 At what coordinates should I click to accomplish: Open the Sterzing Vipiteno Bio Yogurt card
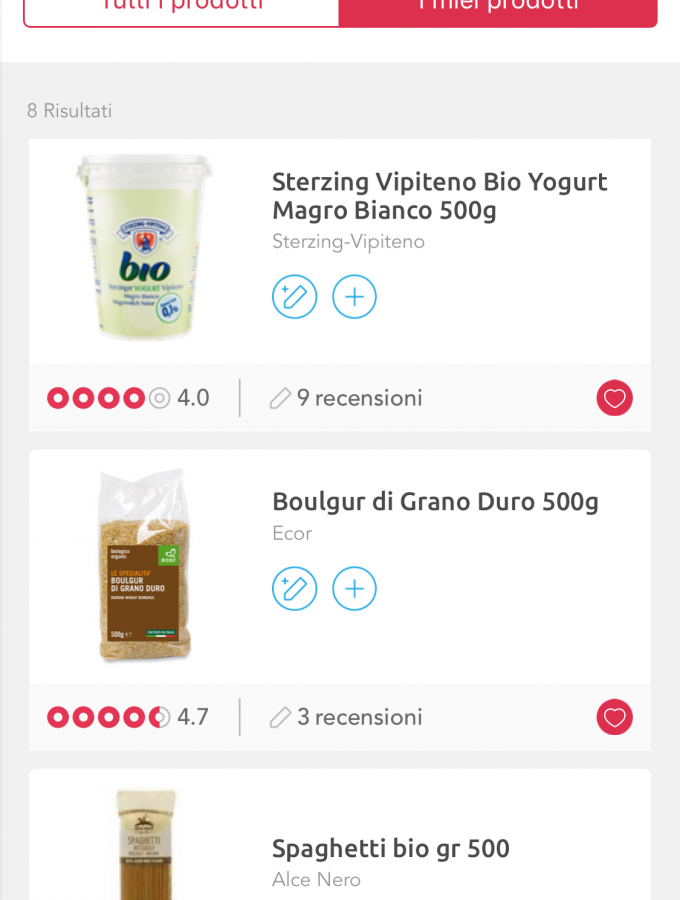tap(440, 196)
